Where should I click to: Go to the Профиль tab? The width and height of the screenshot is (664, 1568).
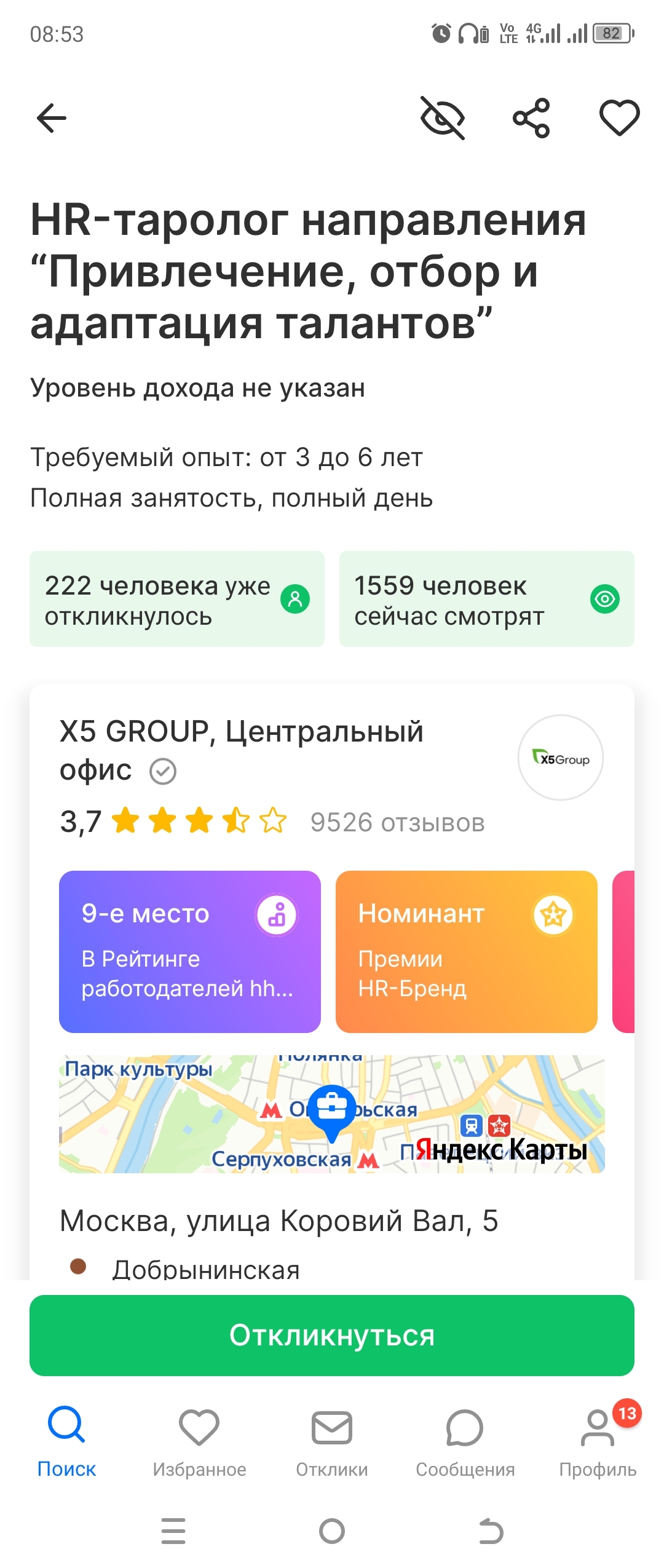(598, 1441)
